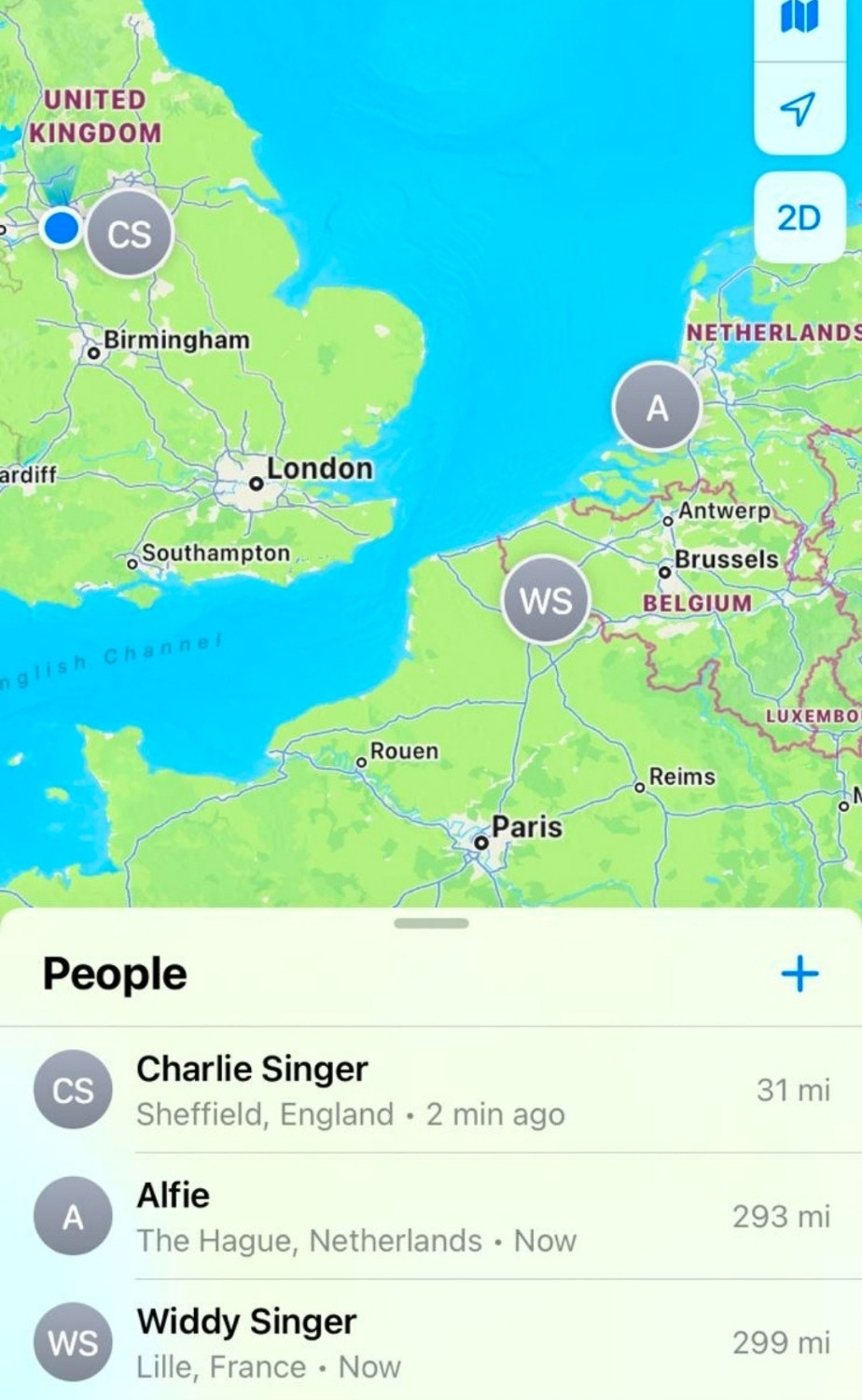Switch the map to 2D view

point(799,217)
